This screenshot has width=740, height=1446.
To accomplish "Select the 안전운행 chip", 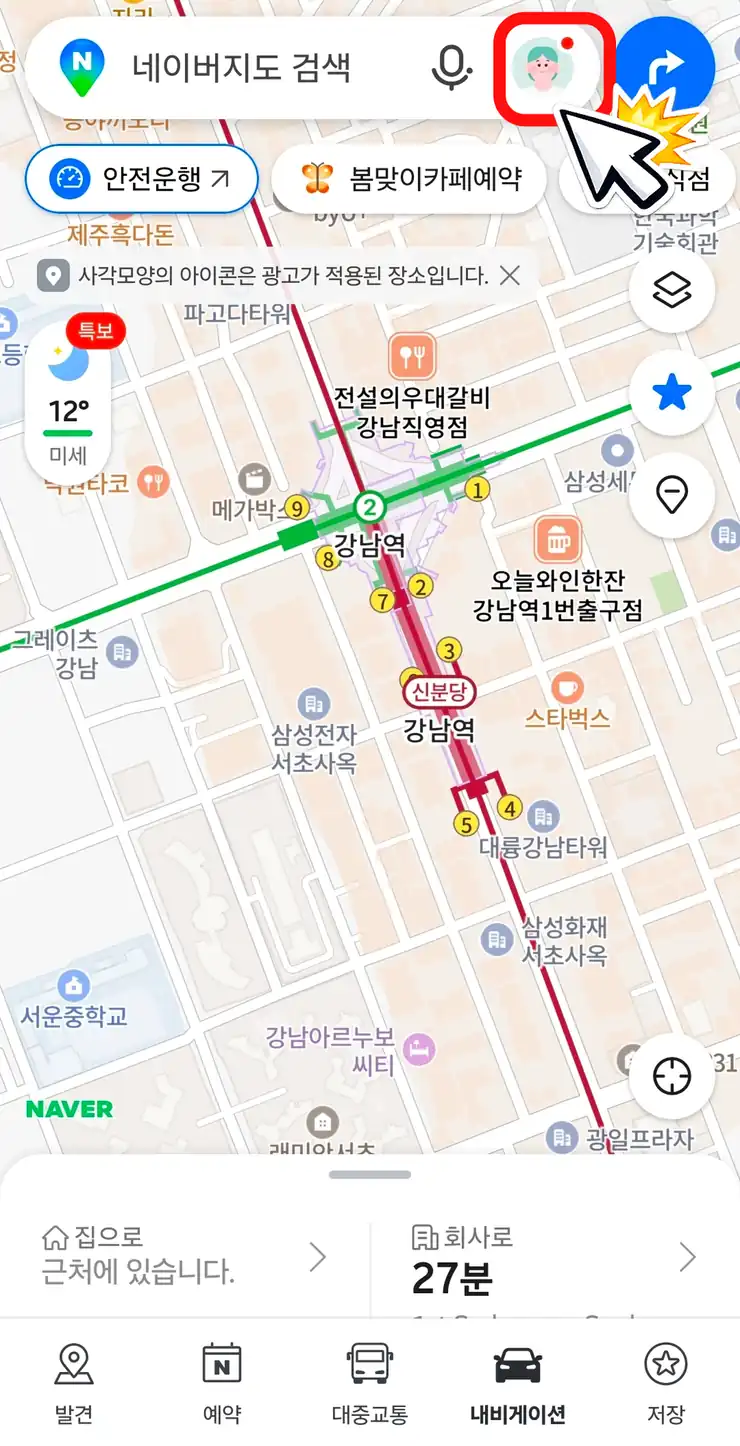I will (x=141, y=179).
